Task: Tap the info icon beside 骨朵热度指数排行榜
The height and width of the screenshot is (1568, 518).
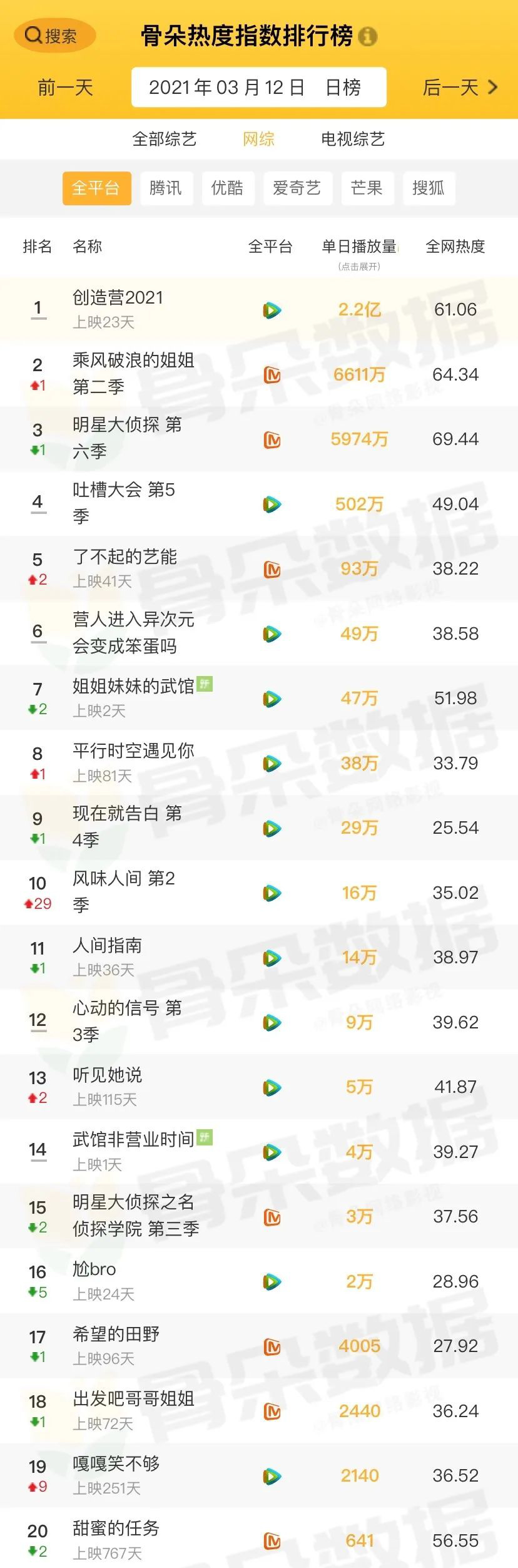Action: pos(368,36)
